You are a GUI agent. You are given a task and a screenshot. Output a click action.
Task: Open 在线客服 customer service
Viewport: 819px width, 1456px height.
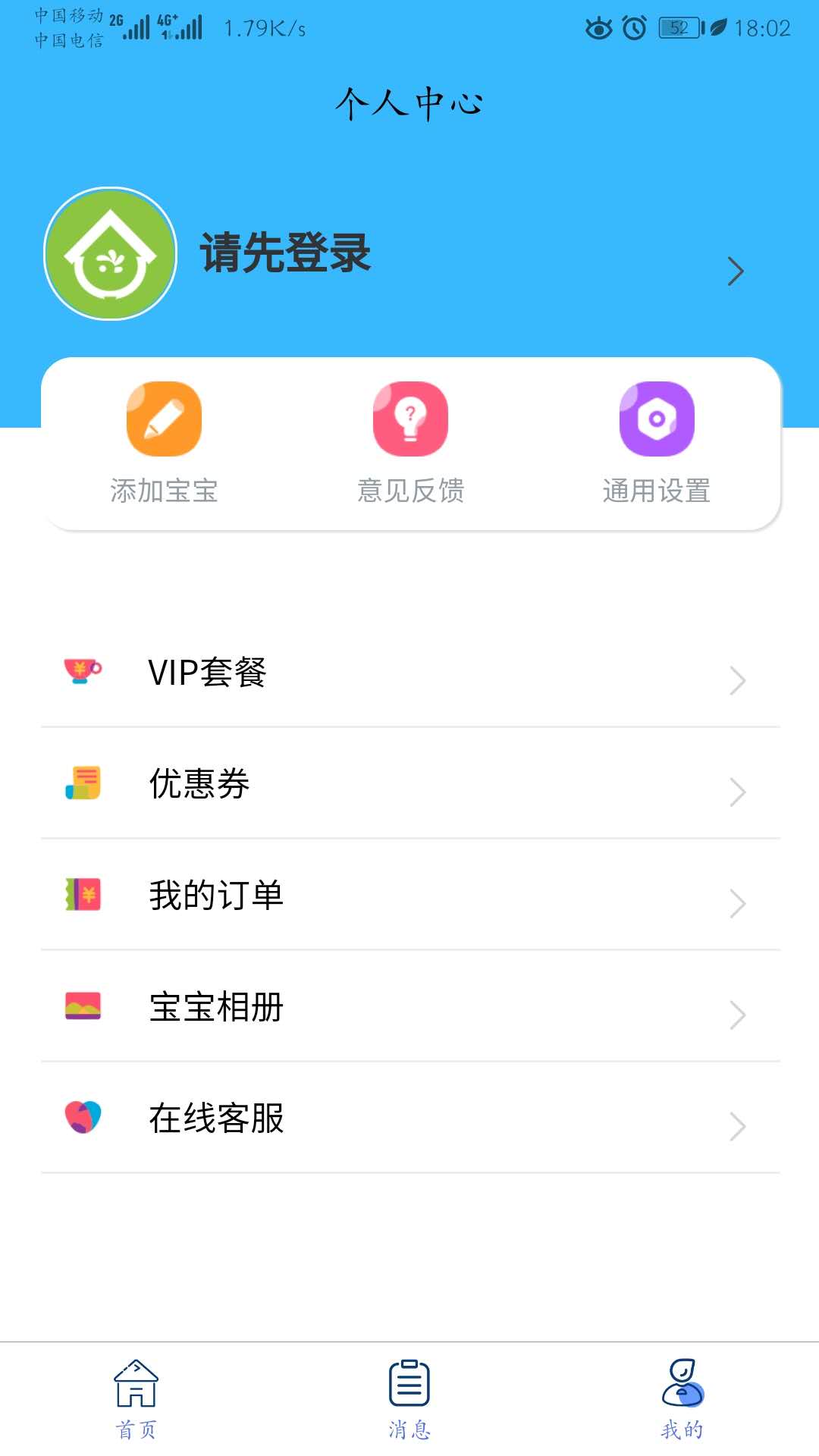click(x=218, y=1117)
